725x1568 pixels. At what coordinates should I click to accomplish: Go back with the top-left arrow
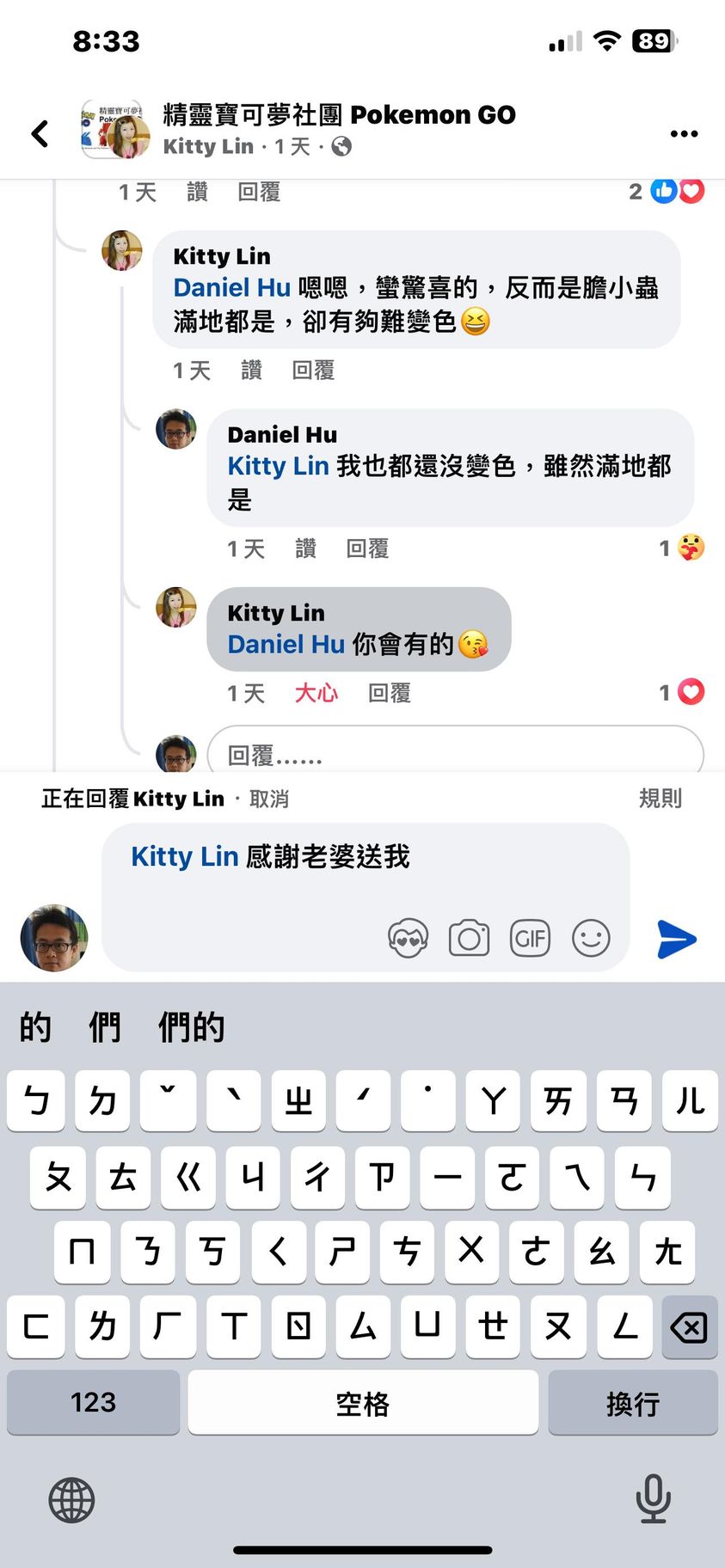point(40,133)
